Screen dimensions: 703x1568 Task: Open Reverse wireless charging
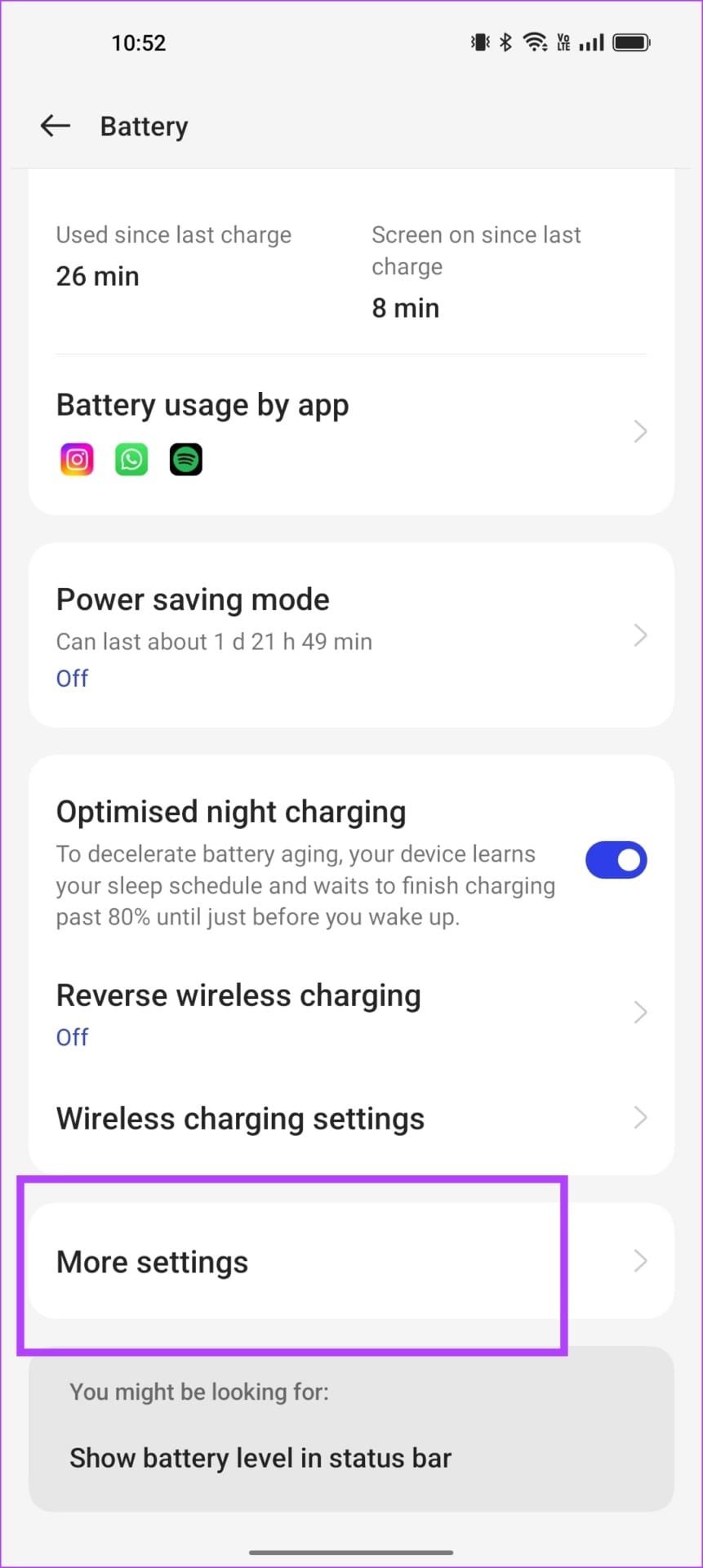click(x=351, y=1013)
